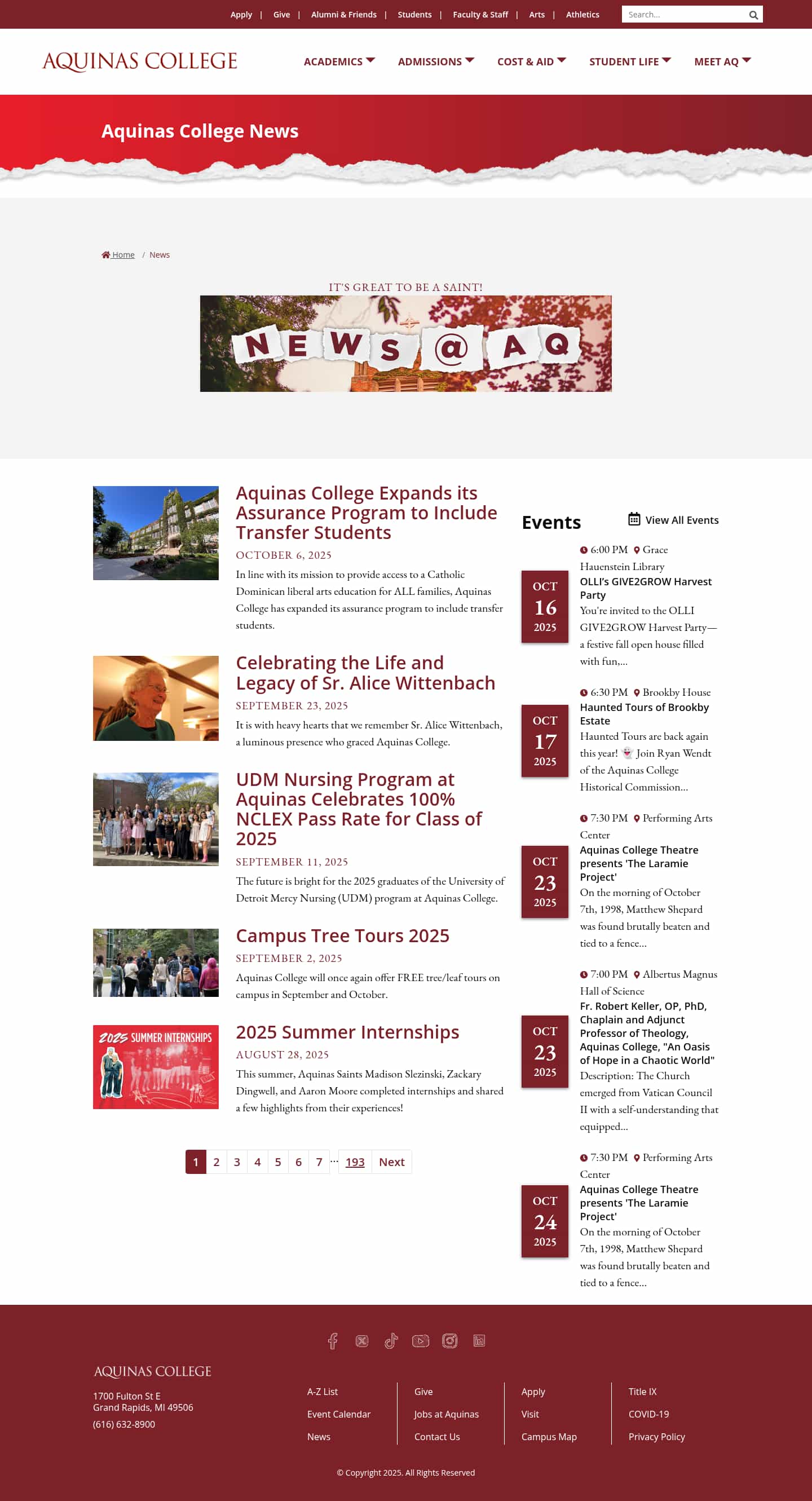Expand the Cost & Aid menu
This screenshot has width=812, height=1501.
(x=531, y=62)
